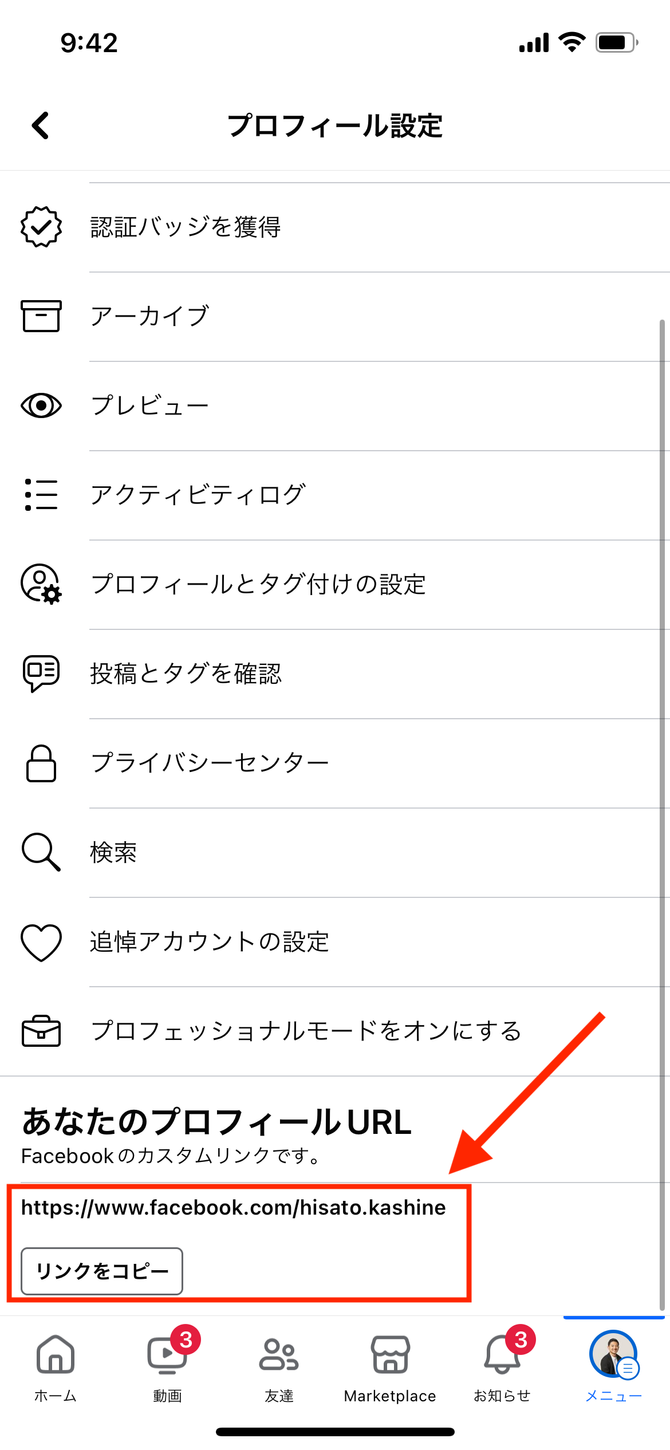Image resolution: width=670 pixels, height=1450 pixels.
Task: Open the アーカイブ row
Action: pos(150,316)
